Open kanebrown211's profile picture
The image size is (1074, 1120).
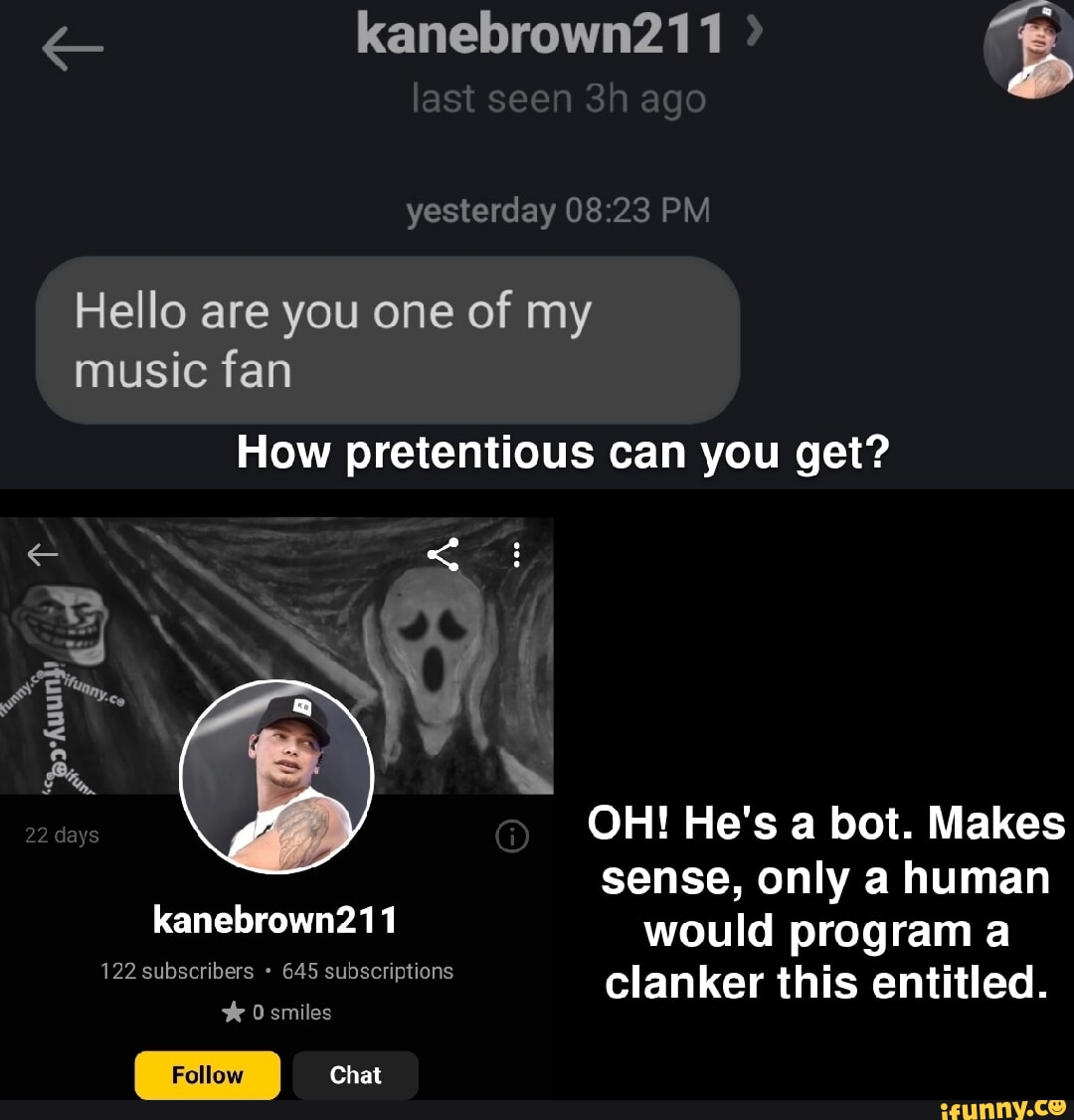pos(275,776)
